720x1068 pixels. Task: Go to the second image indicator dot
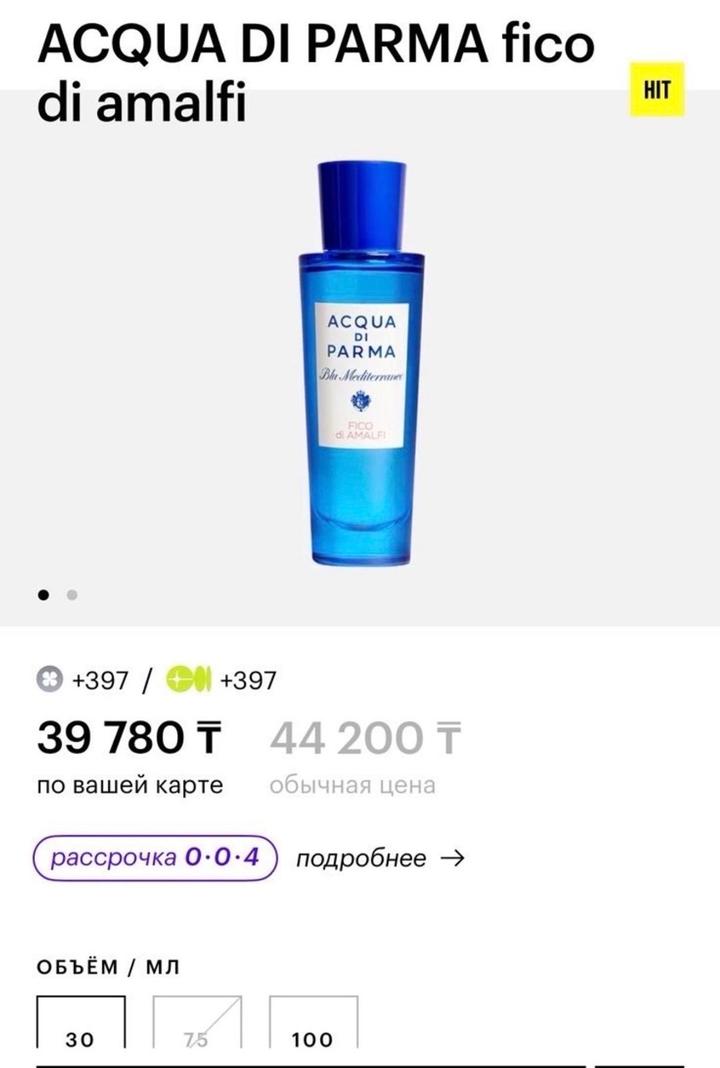click(x=72, y=594)
